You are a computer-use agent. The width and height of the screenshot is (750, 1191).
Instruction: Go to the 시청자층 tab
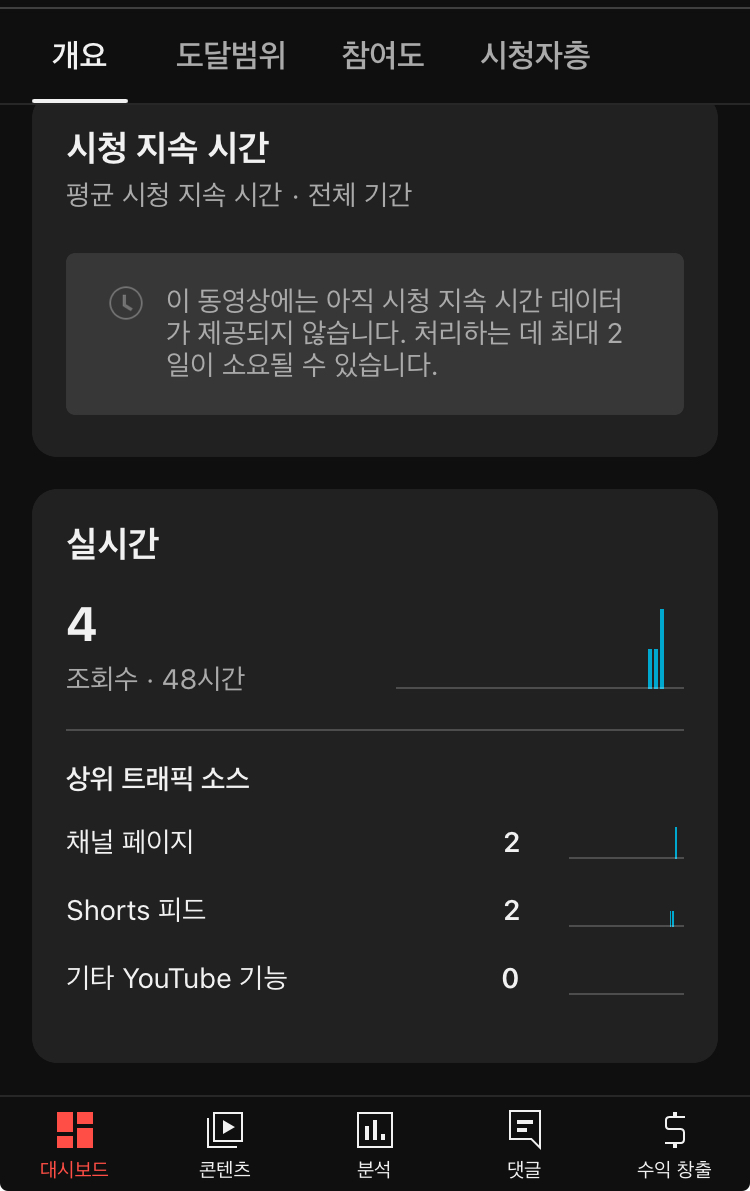pos(535,56)
